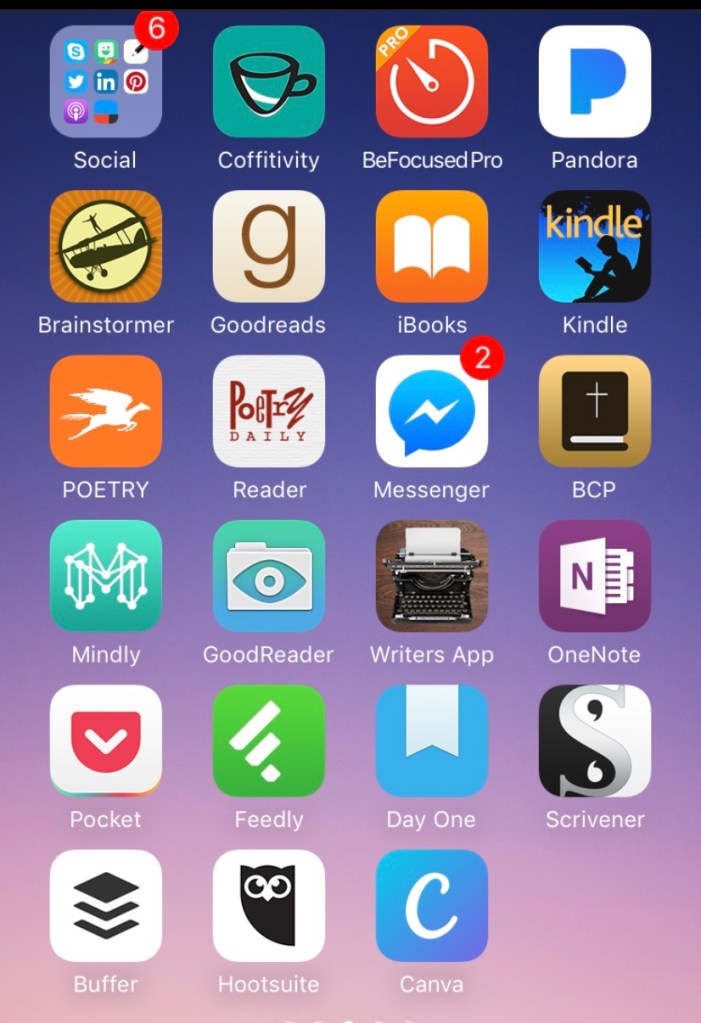
Task: Open the Day One journal app
Action: pos(432,741)
